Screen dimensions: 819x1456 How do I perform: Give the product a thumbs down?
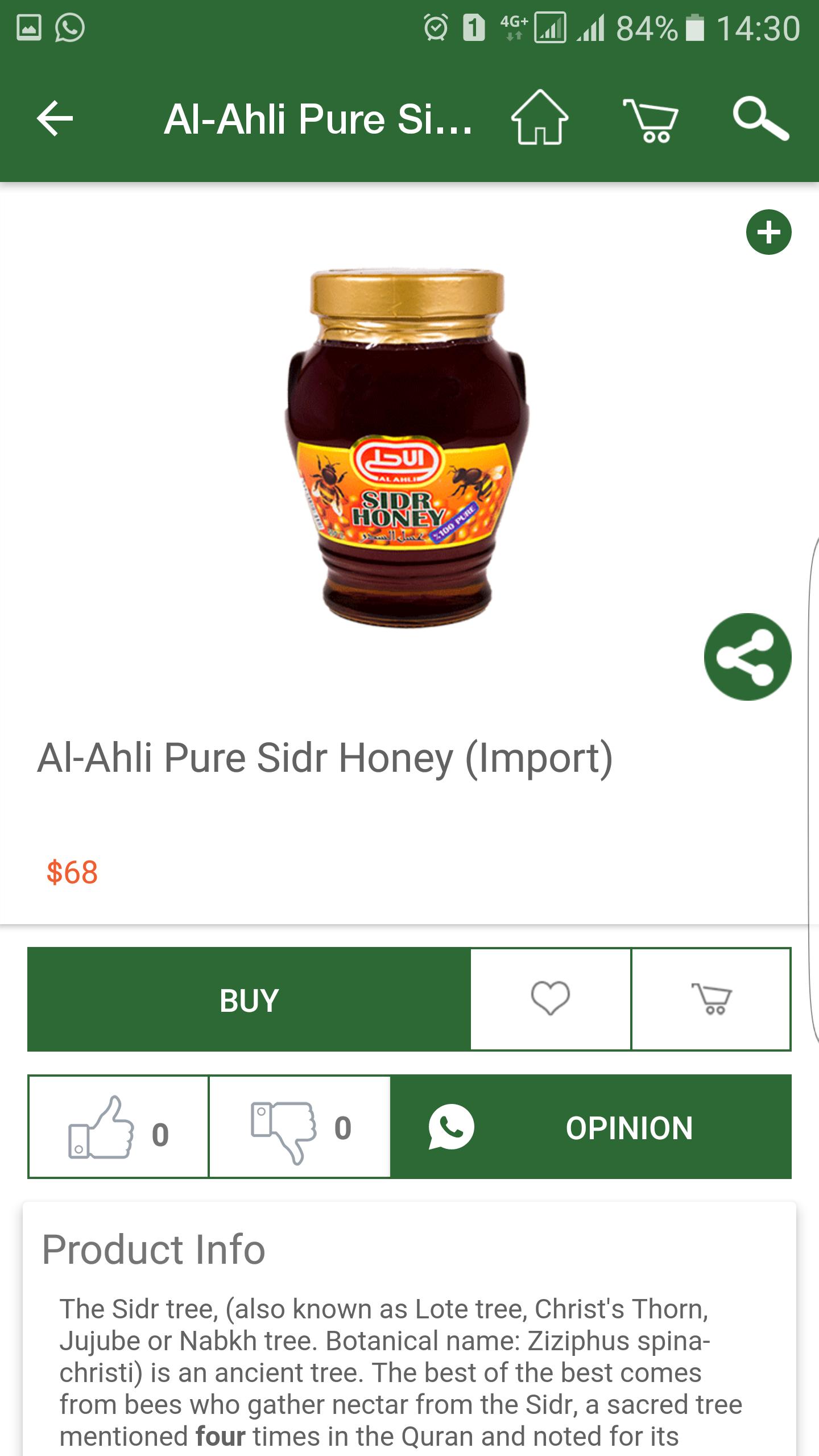coord(300,1127)
